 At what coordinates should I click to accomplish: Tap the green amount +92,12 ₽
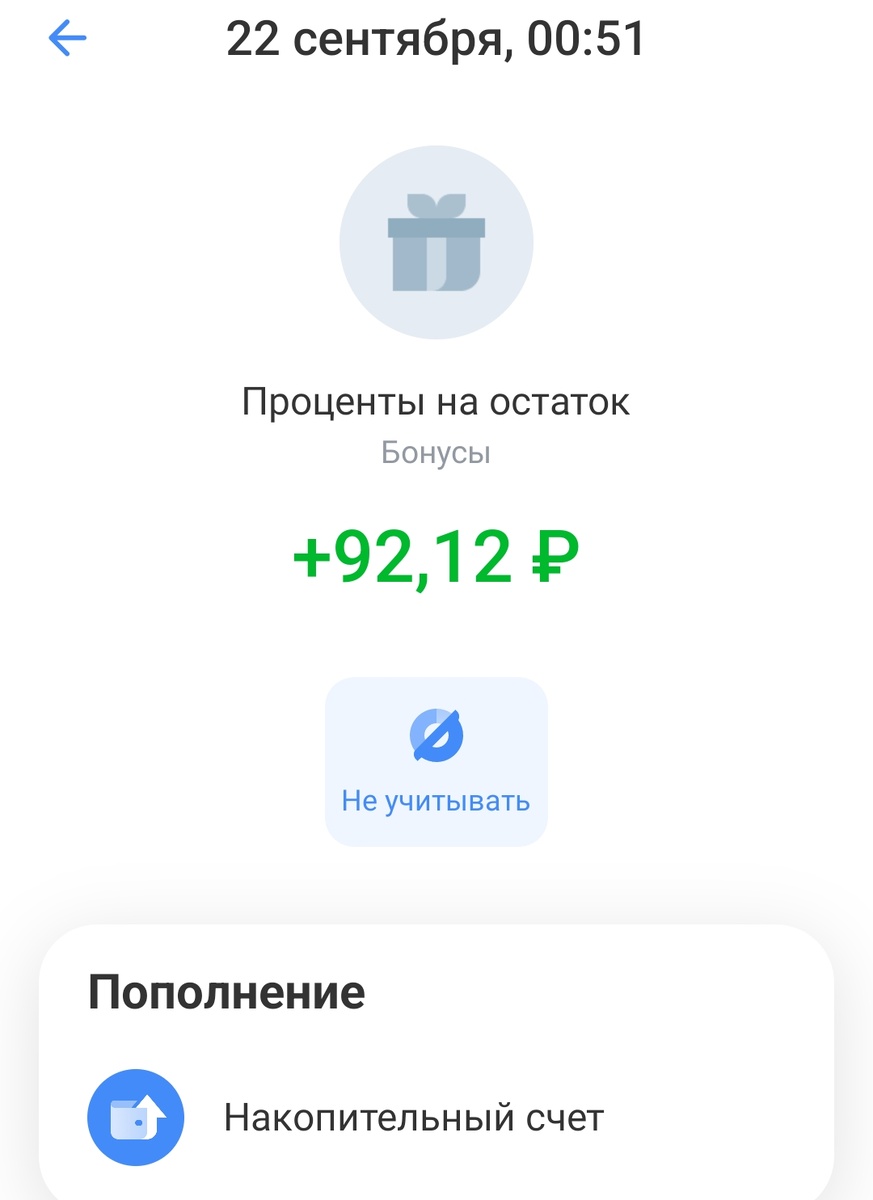click(437, 555)
